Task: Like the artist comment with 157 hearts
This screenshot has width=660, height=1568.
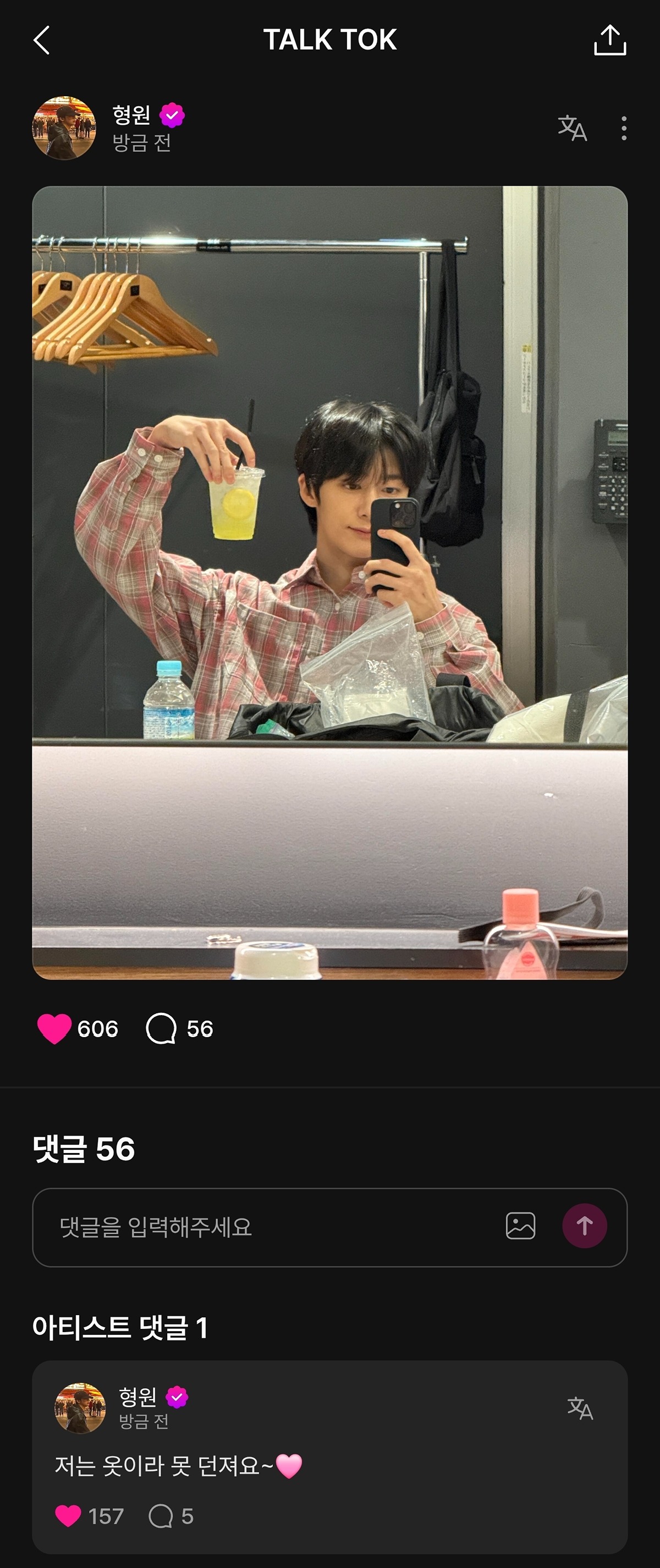Action: pyautogui.click(x=68, y=1516)
